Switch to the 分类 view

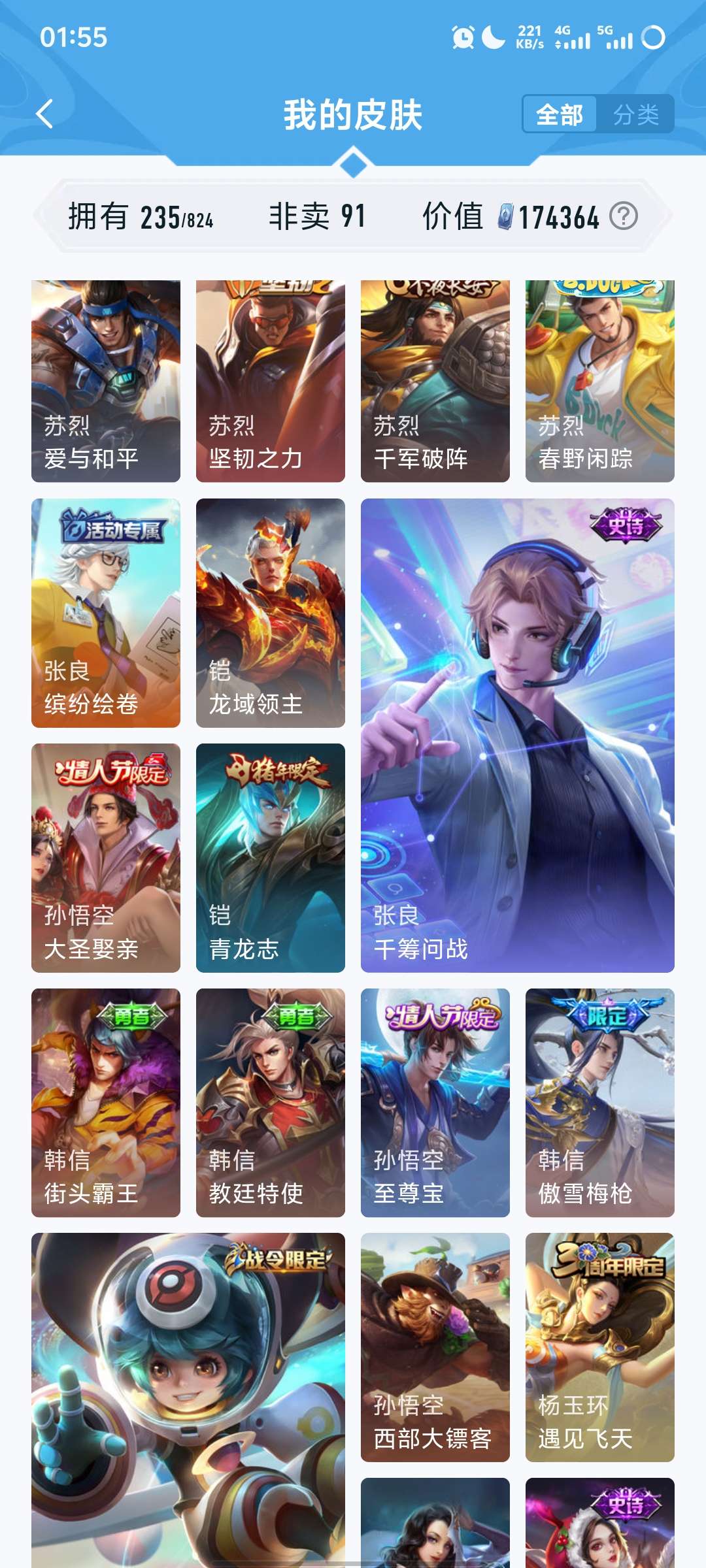point(635,115)
